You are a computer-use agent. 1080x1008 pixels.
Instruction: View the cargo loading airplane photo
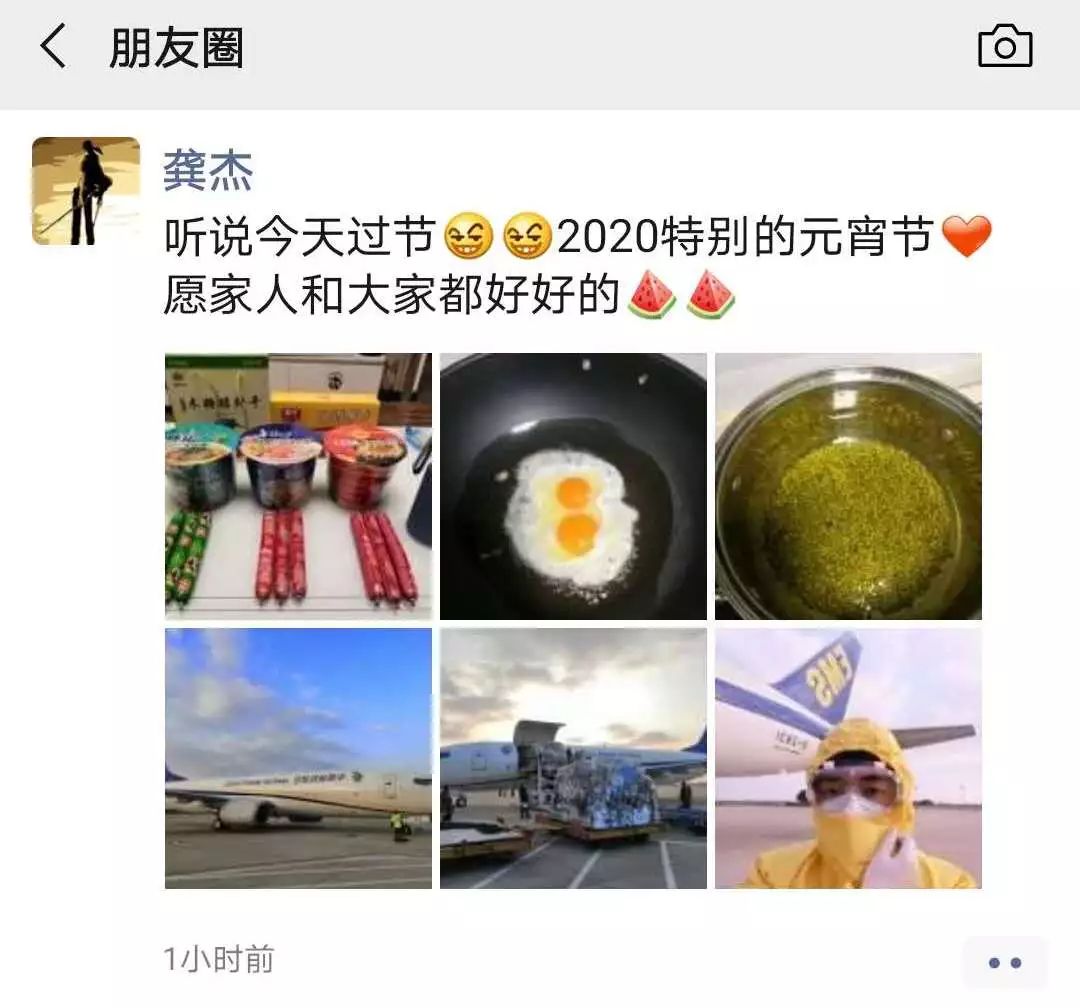(x=573, y=758)
